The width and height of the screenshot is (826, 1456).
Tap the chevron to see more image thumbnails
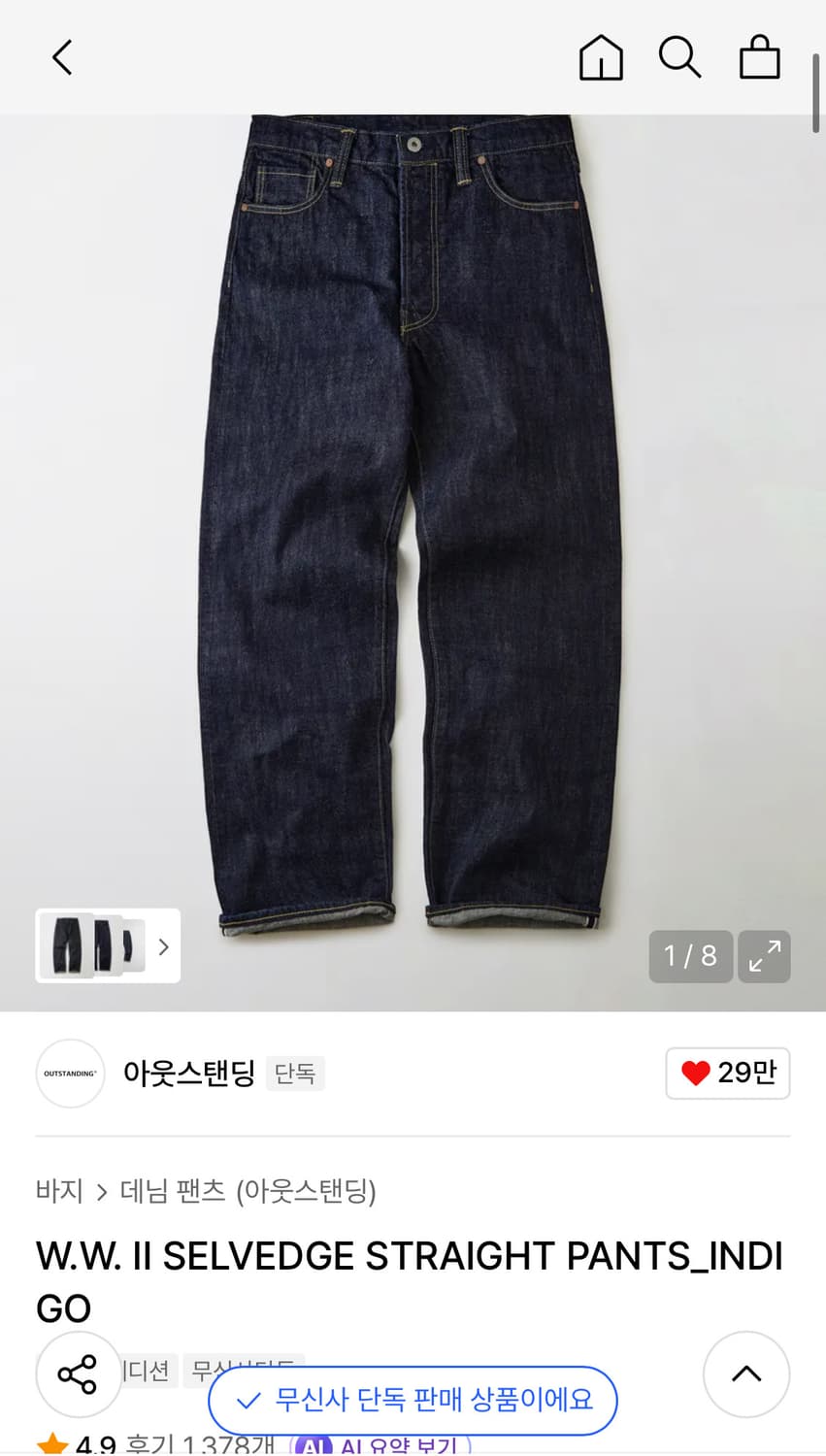click(x=163, y=946)
